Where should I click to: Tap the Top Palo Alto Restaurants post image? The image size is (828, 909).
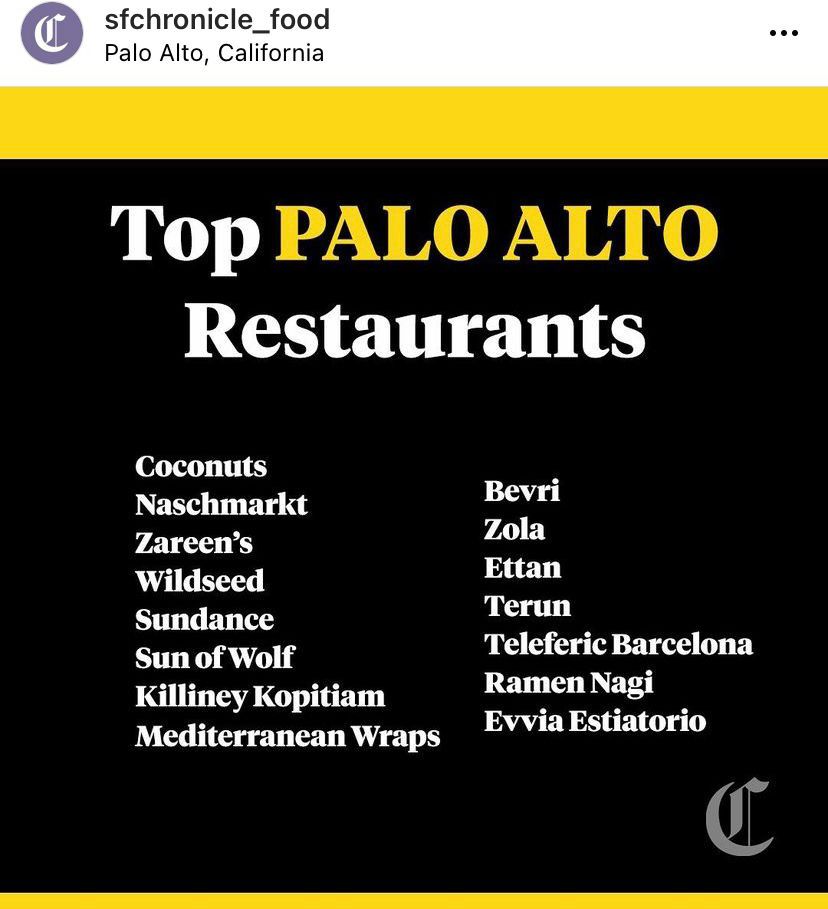[x=414, y=500]
